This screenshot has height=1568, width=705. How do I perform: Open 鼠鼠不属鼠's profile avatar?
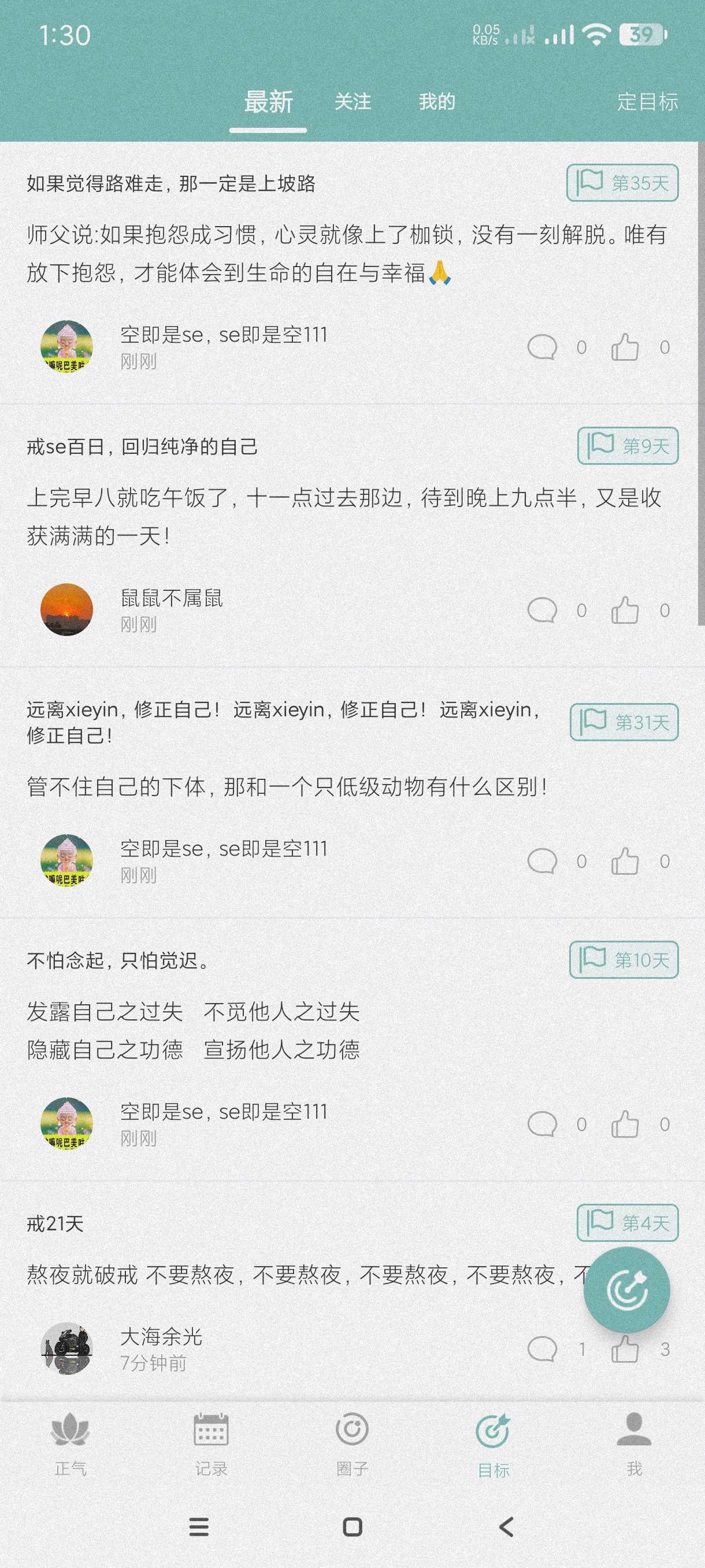click(66, 609)
